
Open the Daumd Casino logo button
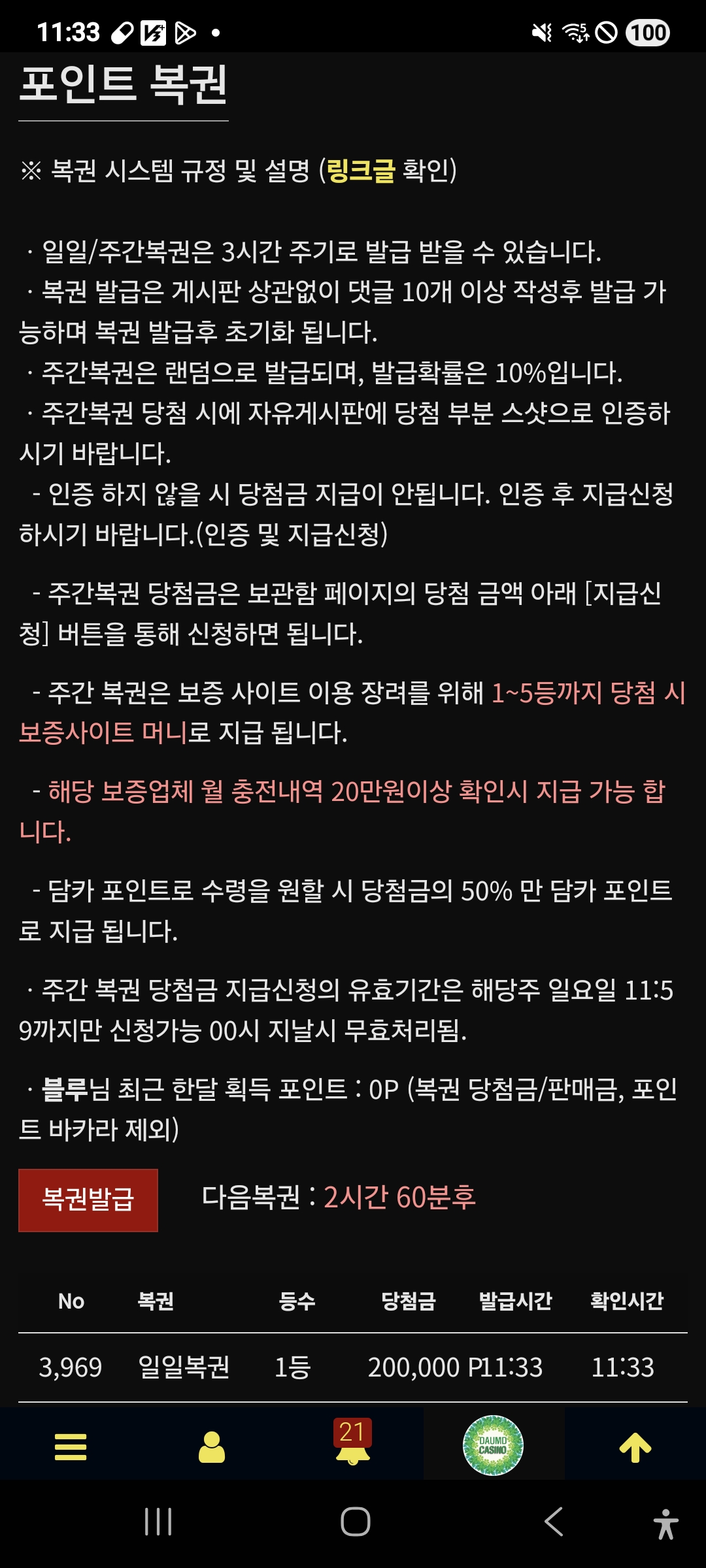click(493, 1445)
